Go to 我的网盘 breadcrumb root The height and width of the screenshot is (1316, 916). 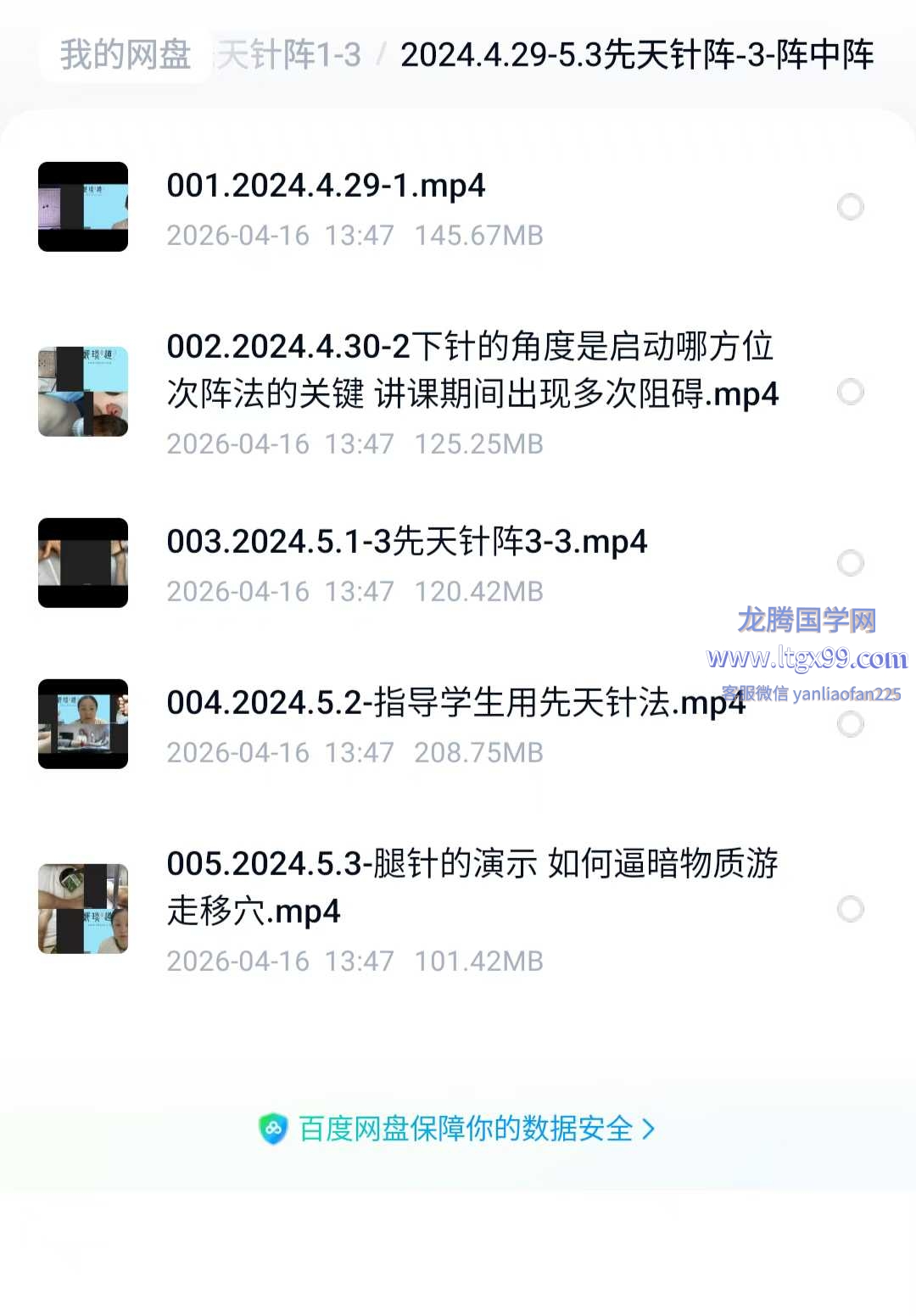click(125, 55)
